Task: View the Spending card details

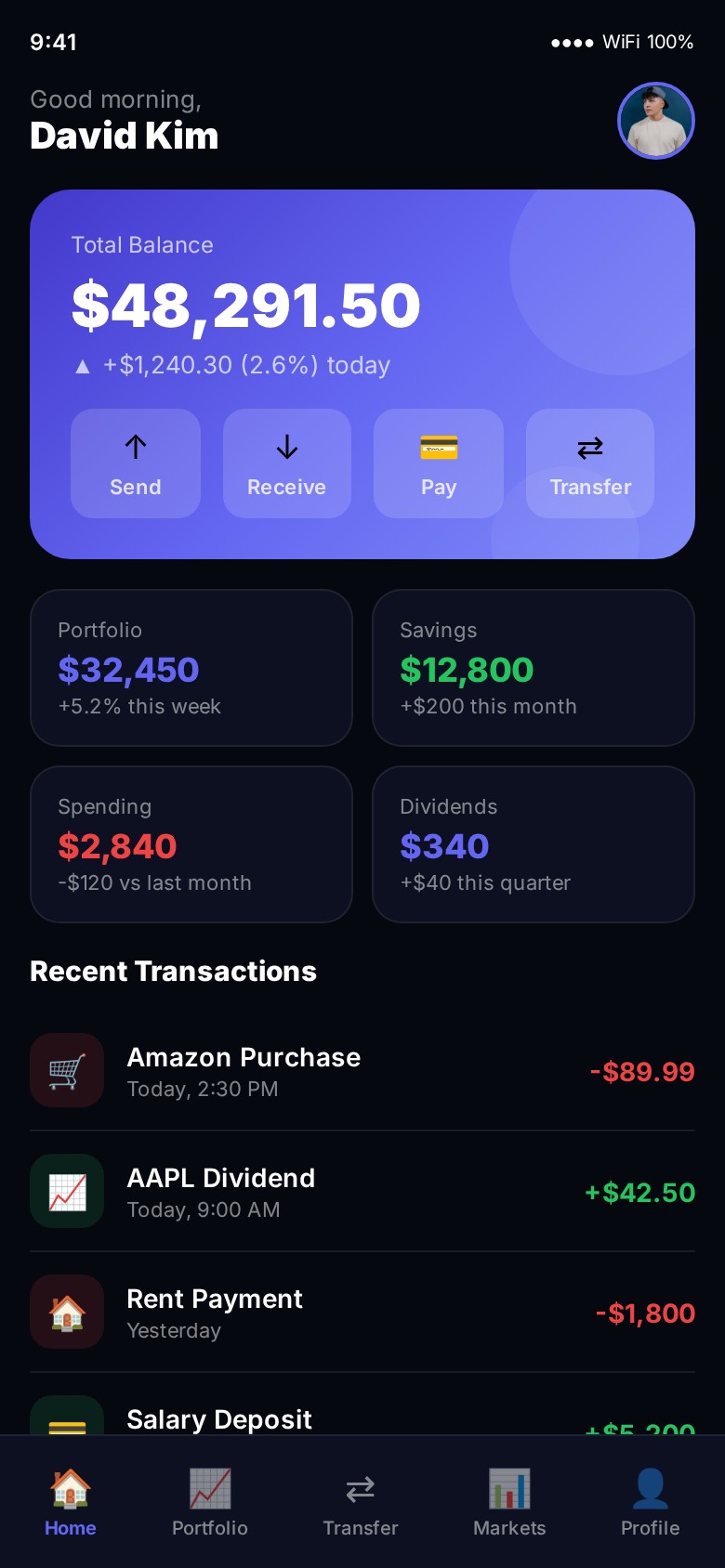Action: 191,844
